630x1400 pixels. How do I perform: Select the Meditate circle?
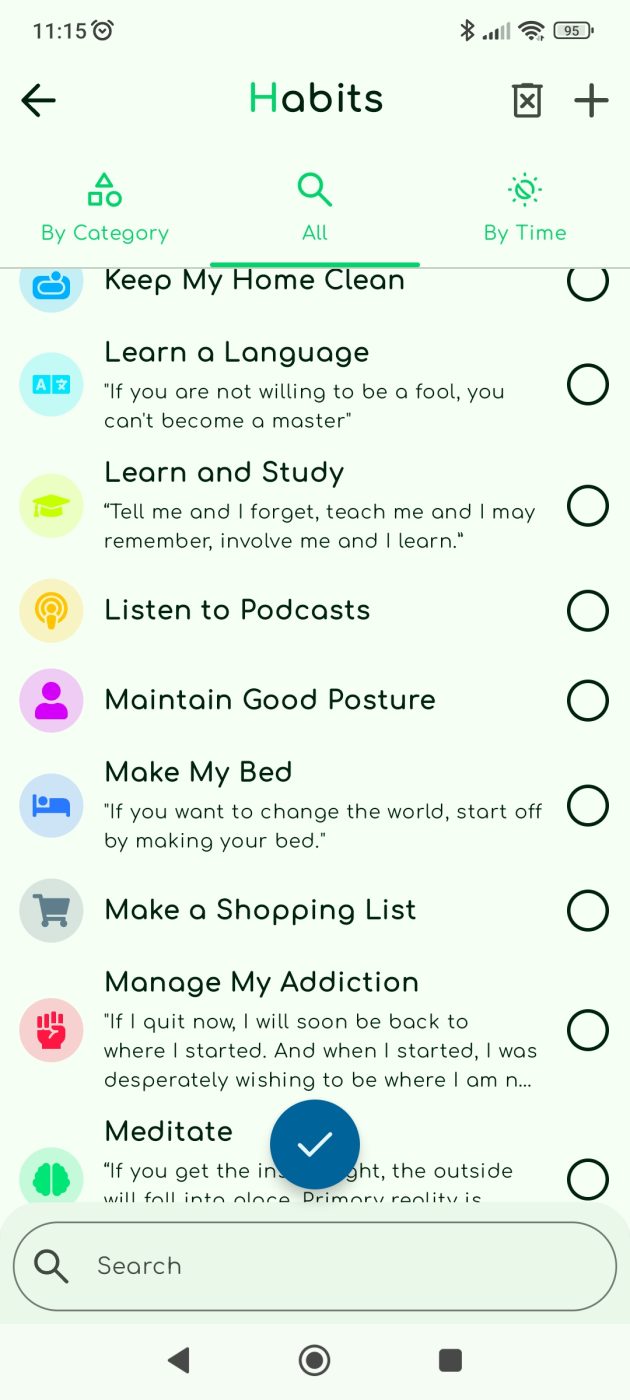pyautogui.click(x=588, y=1179)
